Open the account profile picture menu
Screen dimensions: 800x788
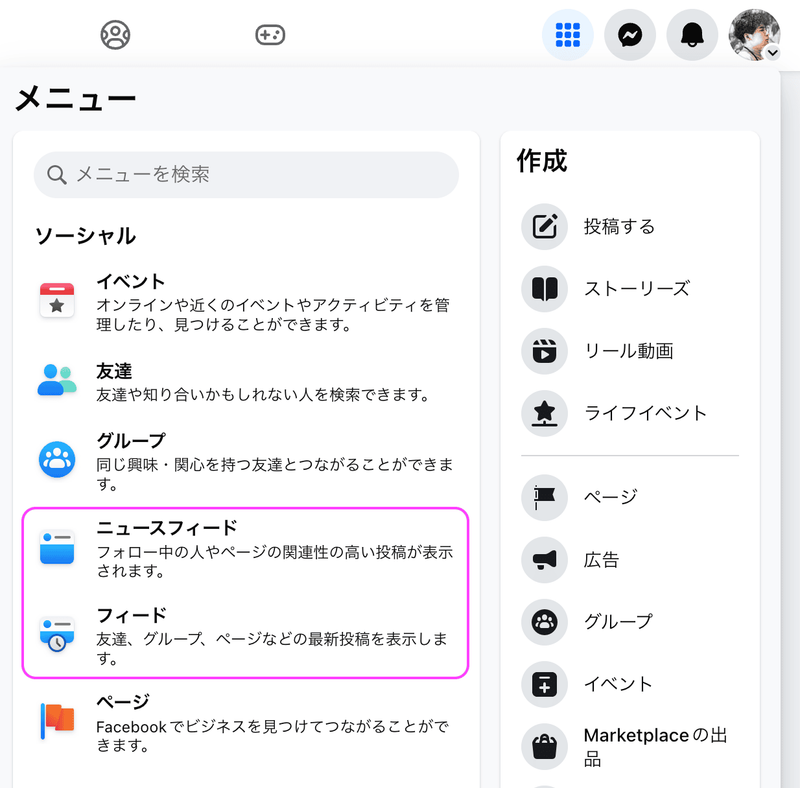coord(754,36)
